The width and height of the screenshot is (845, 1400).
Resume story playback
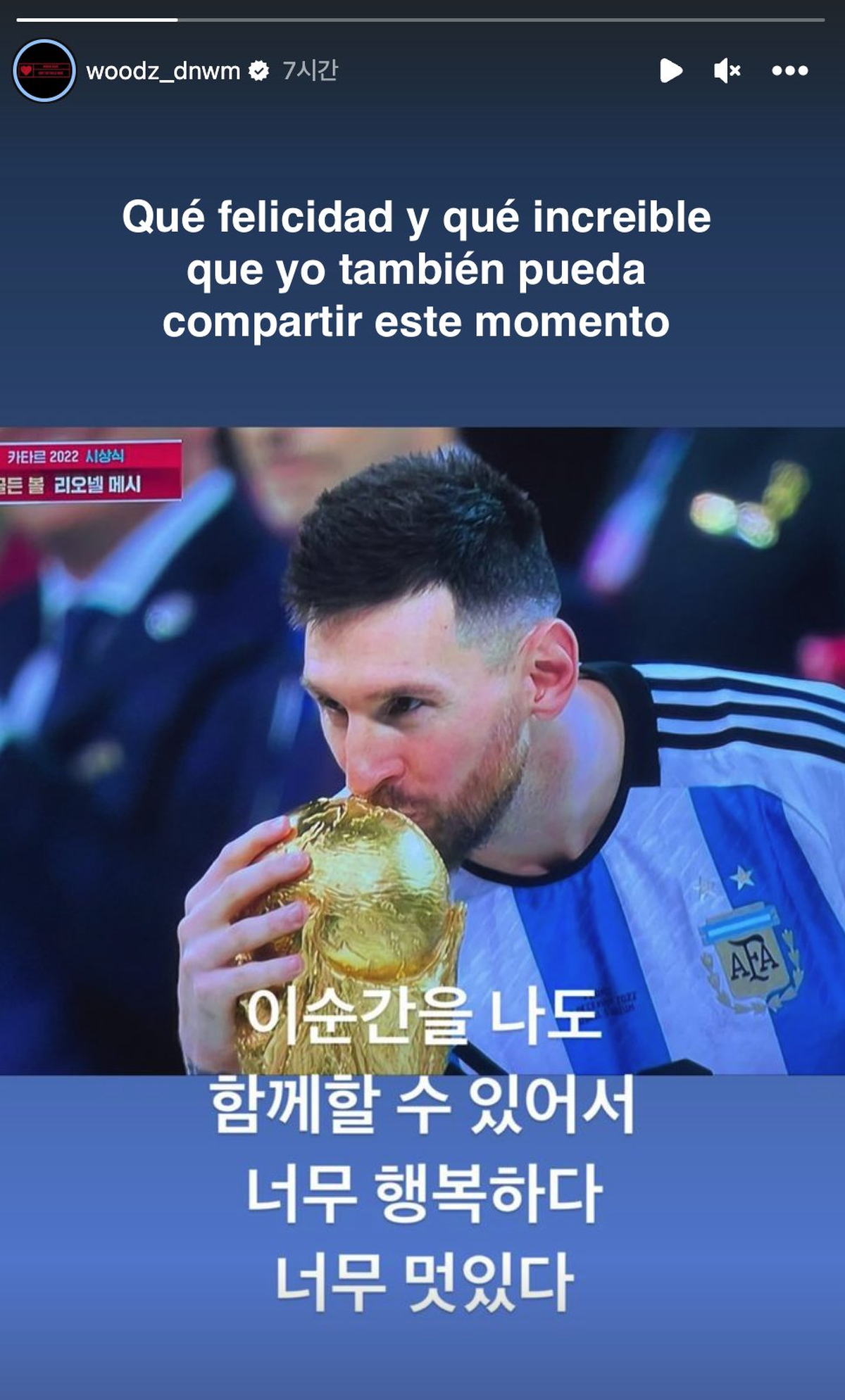tap(670, 70)
